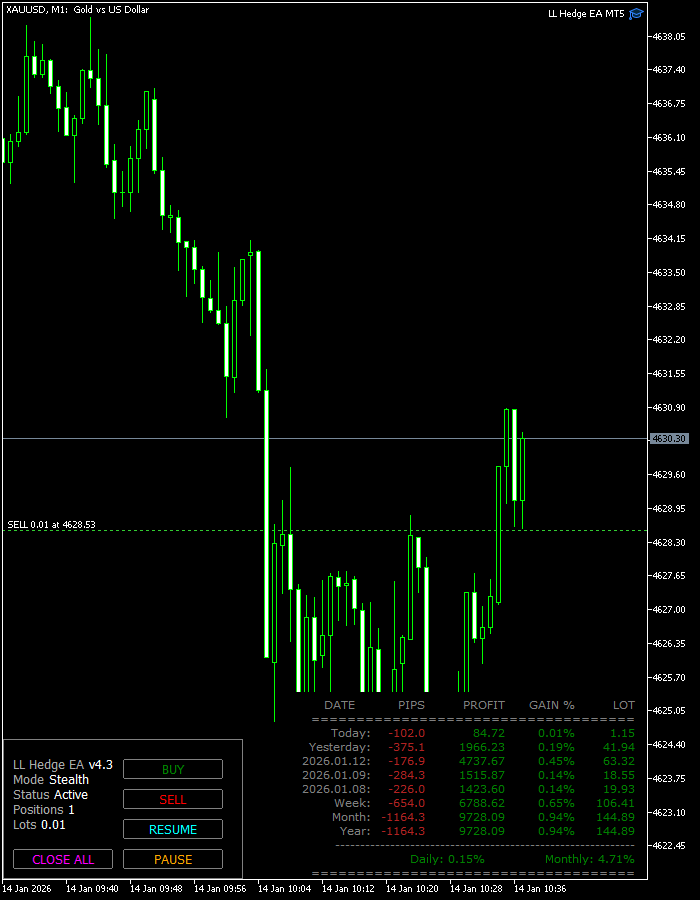Tap the BUY button in EA panel
Screen dimensions: 700x900
coord(173,769)
